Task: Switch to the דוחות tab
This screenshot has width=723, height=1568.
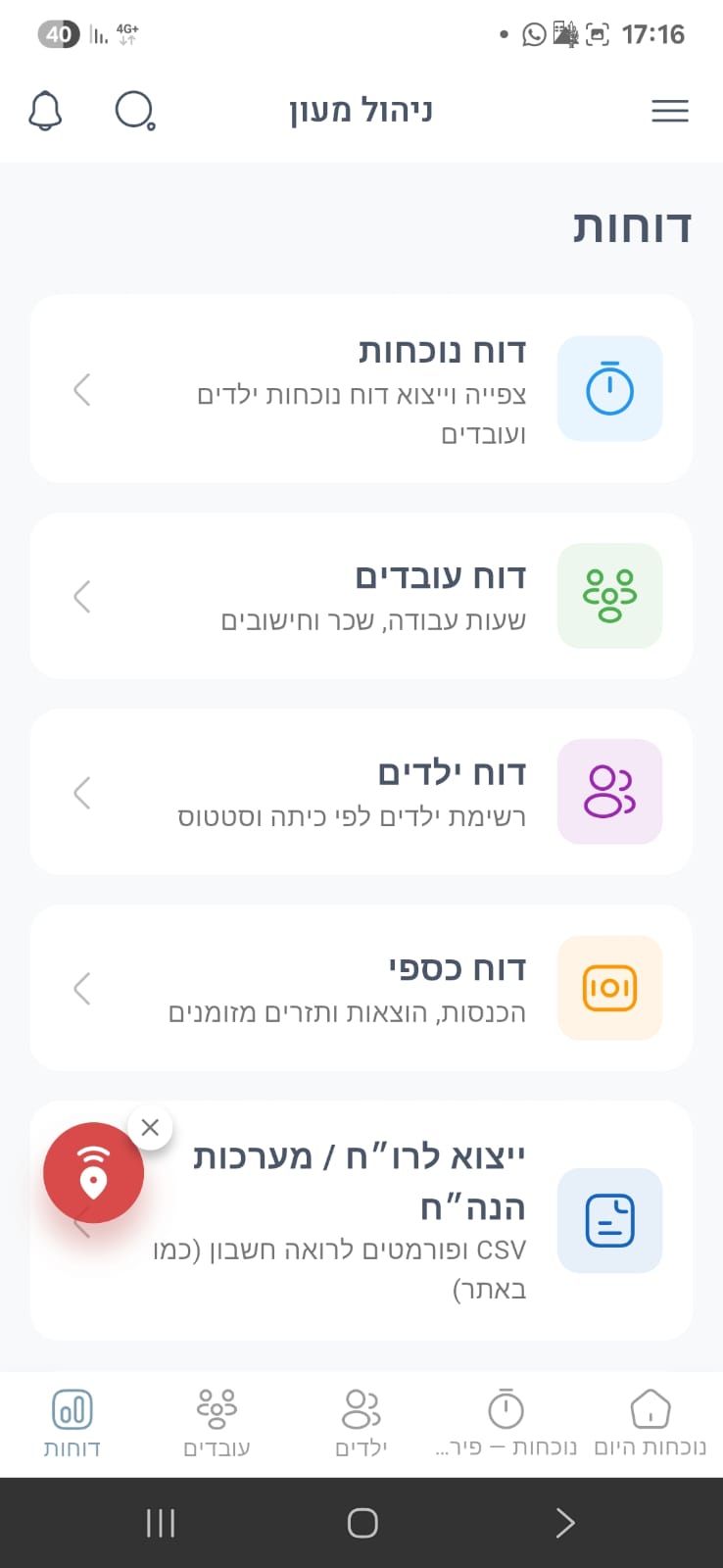Action: pyautogui.click(x=72, y=1423)
